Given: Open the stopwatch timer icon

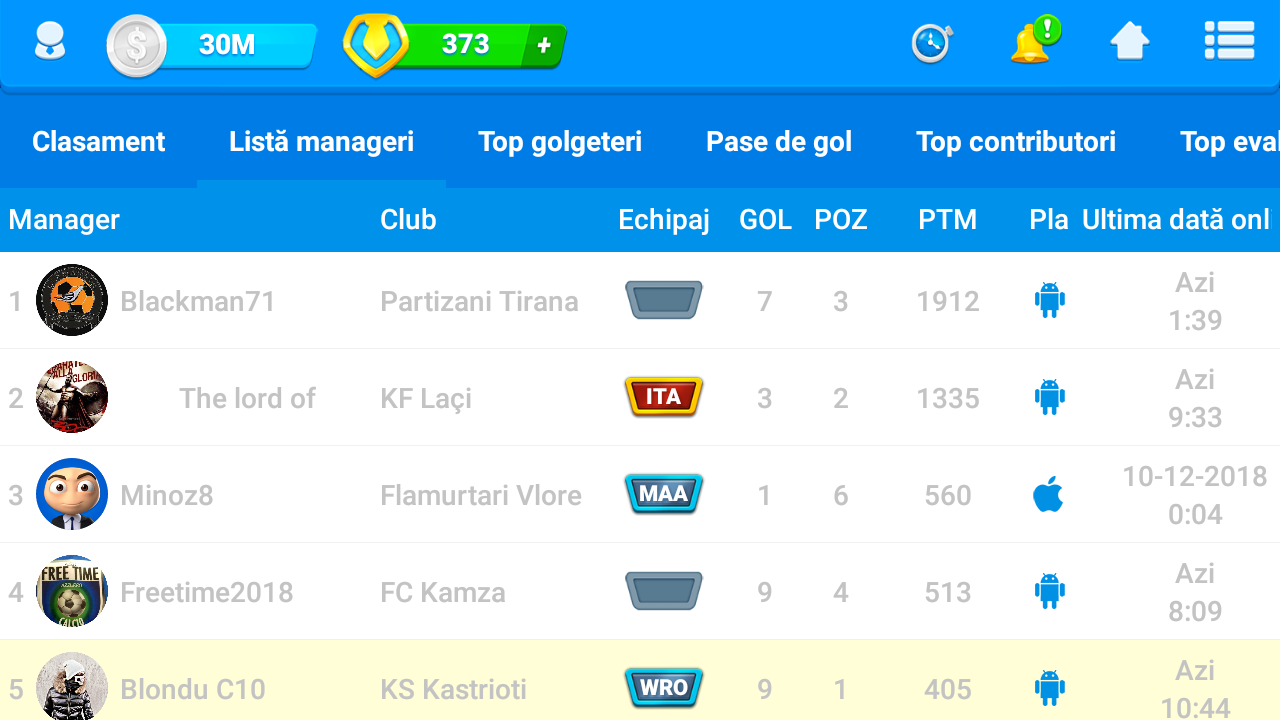Looking at the screenshot, I should [931, 43].
